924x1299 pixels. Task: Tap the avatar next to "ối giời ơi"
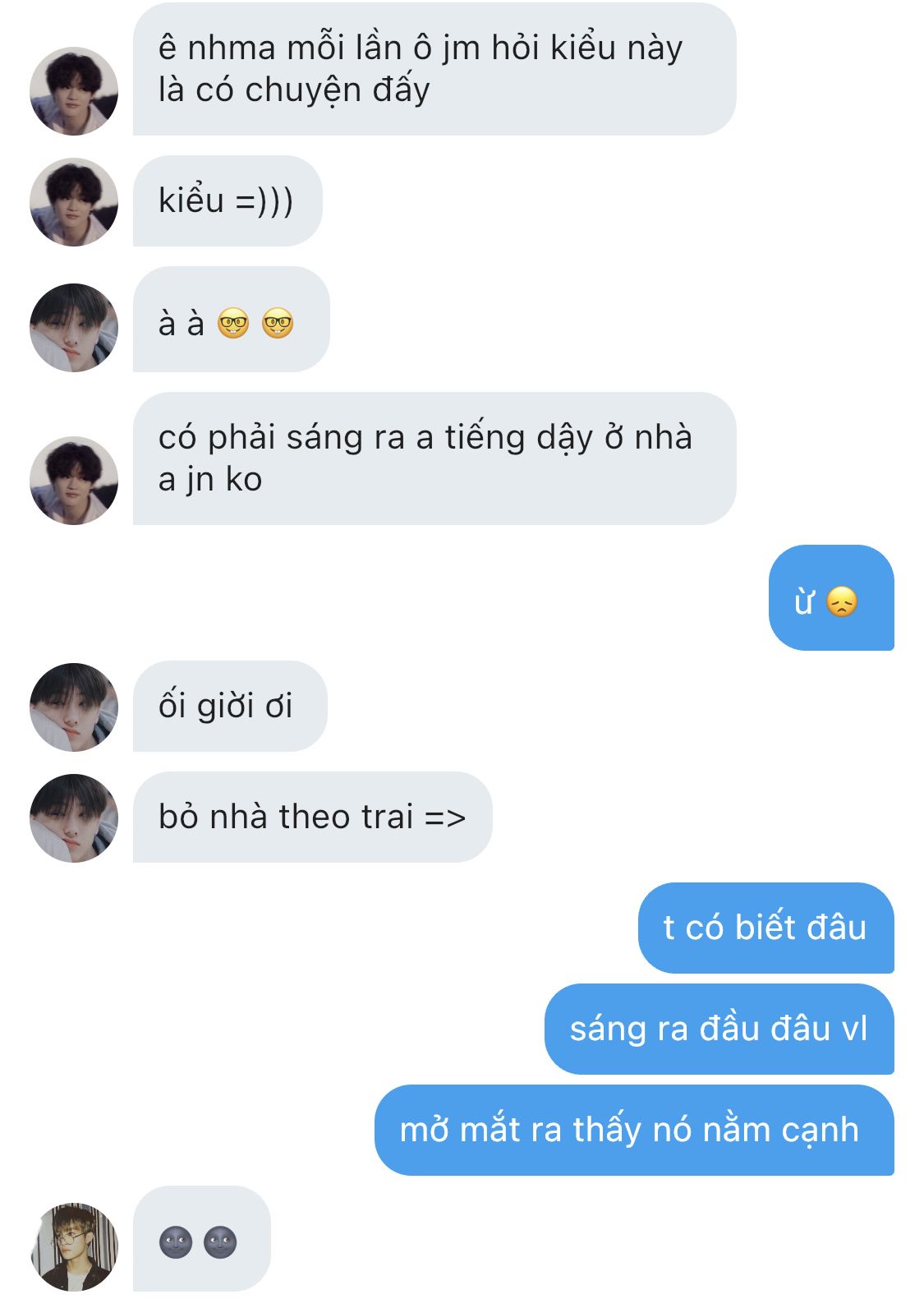[74, 707]
